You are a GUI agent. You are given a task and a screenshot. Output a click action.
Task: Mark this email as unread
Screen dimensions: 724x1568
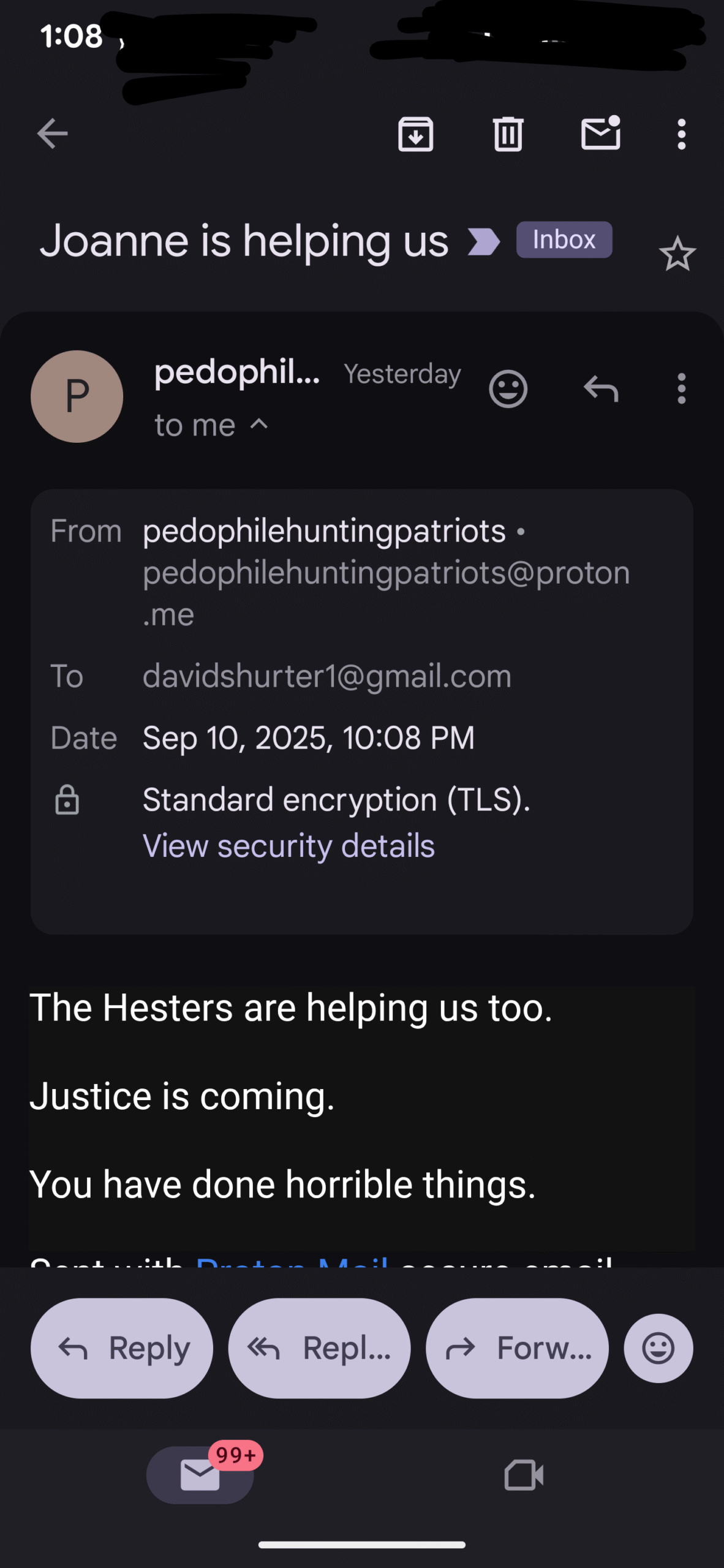tap(601, 132)
